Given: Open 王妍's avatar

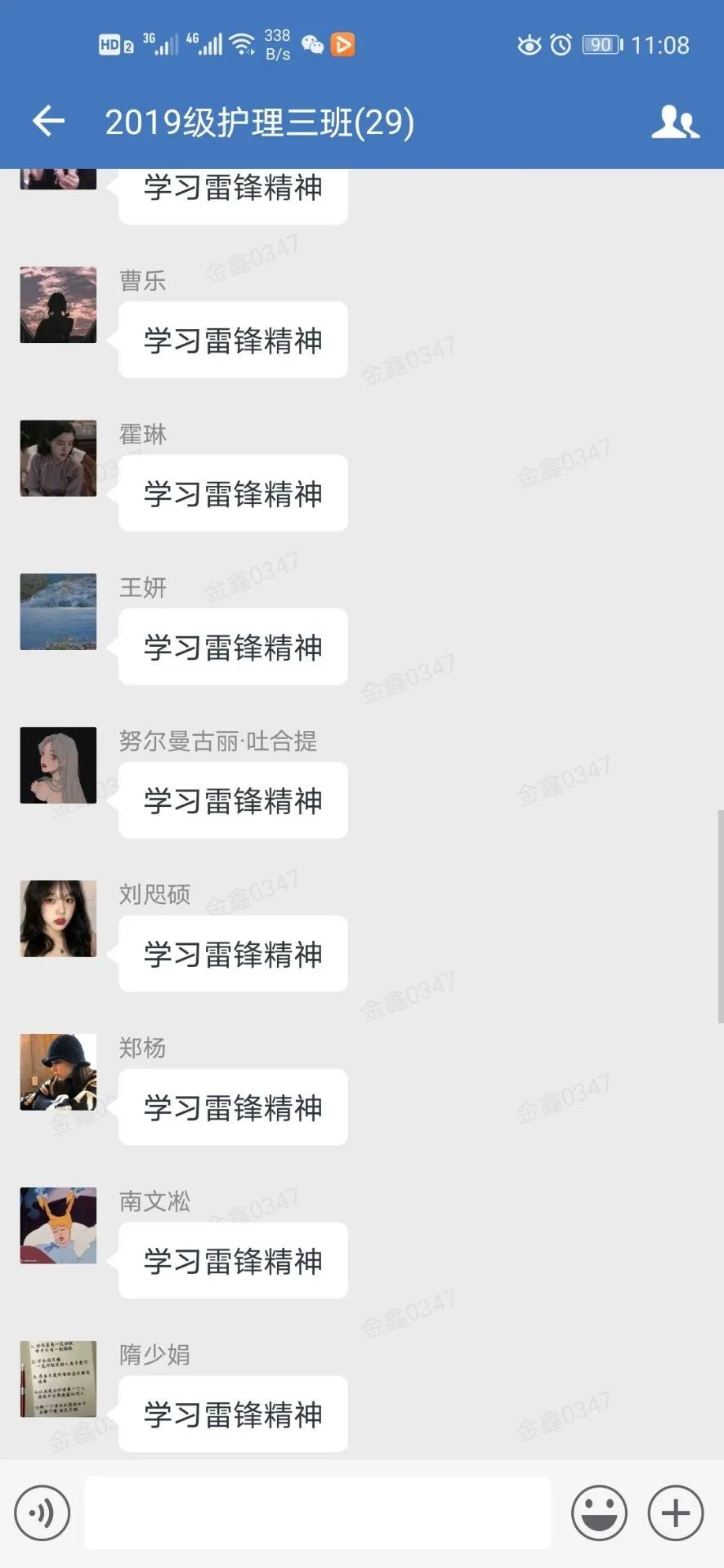Looking at the screenshot, I should coord(58,612).
